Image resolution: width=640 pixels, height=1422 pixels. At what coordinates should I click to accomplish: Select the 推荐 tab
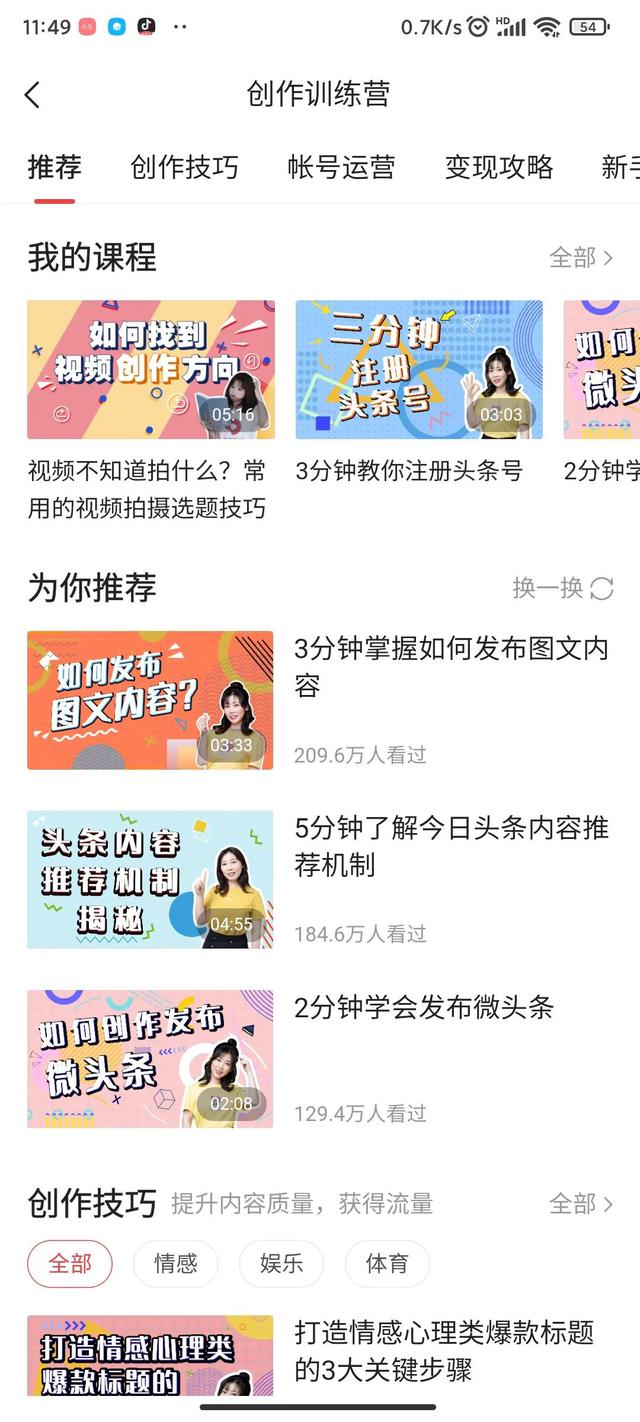54,167
